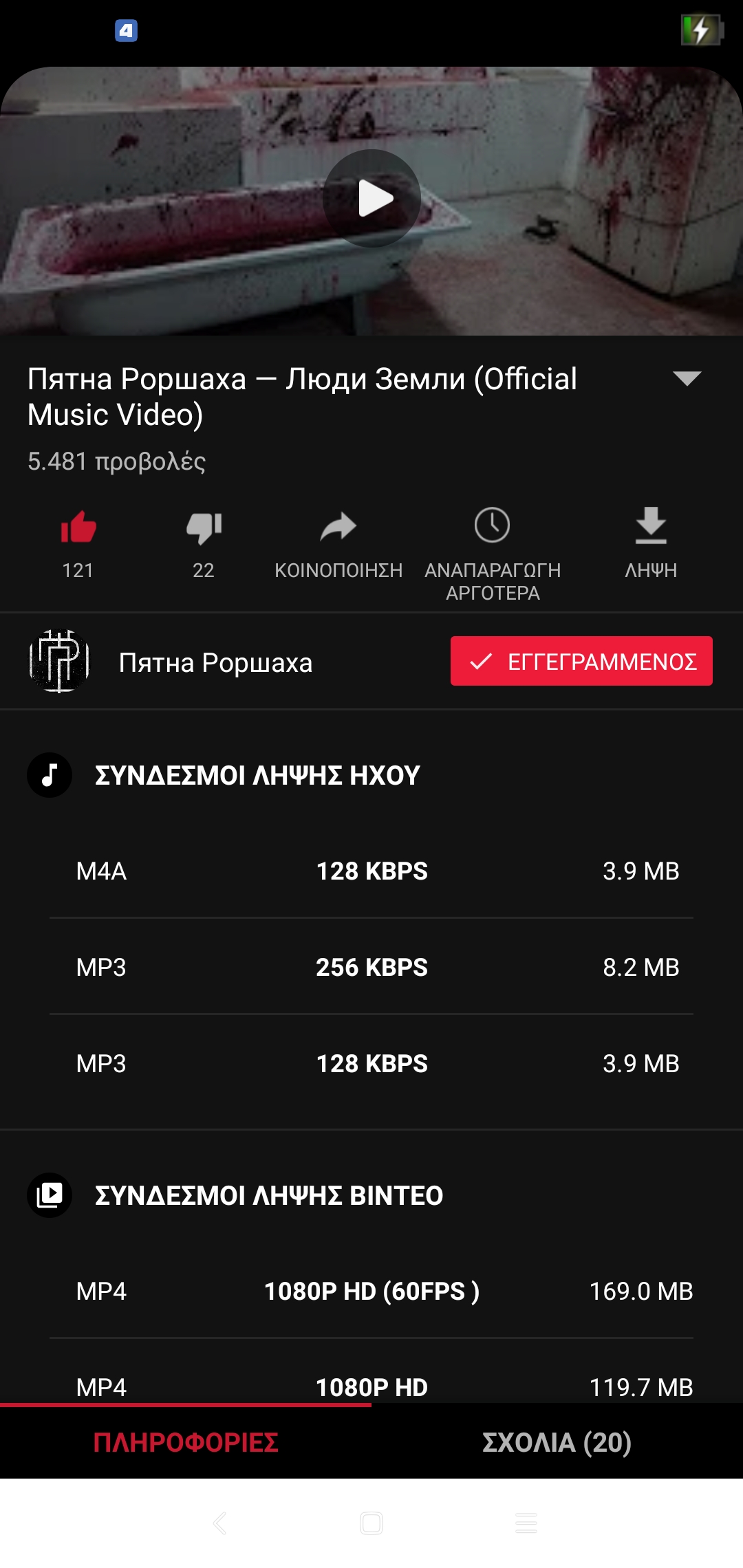This screenshot has width=743, height=1568.
Task: Expand the video description arrow
Action: click(687, 378)
